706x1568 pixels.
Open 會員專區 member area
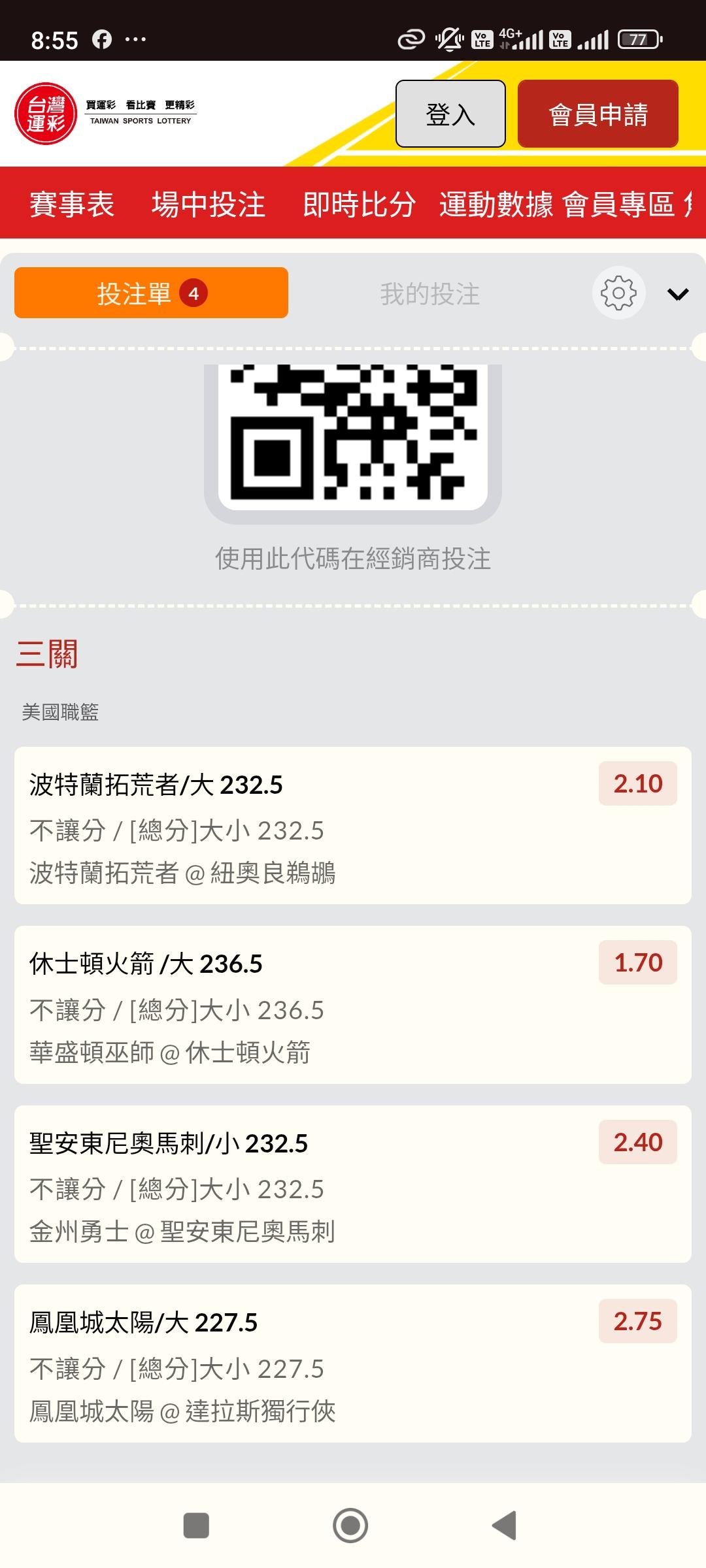618,204
